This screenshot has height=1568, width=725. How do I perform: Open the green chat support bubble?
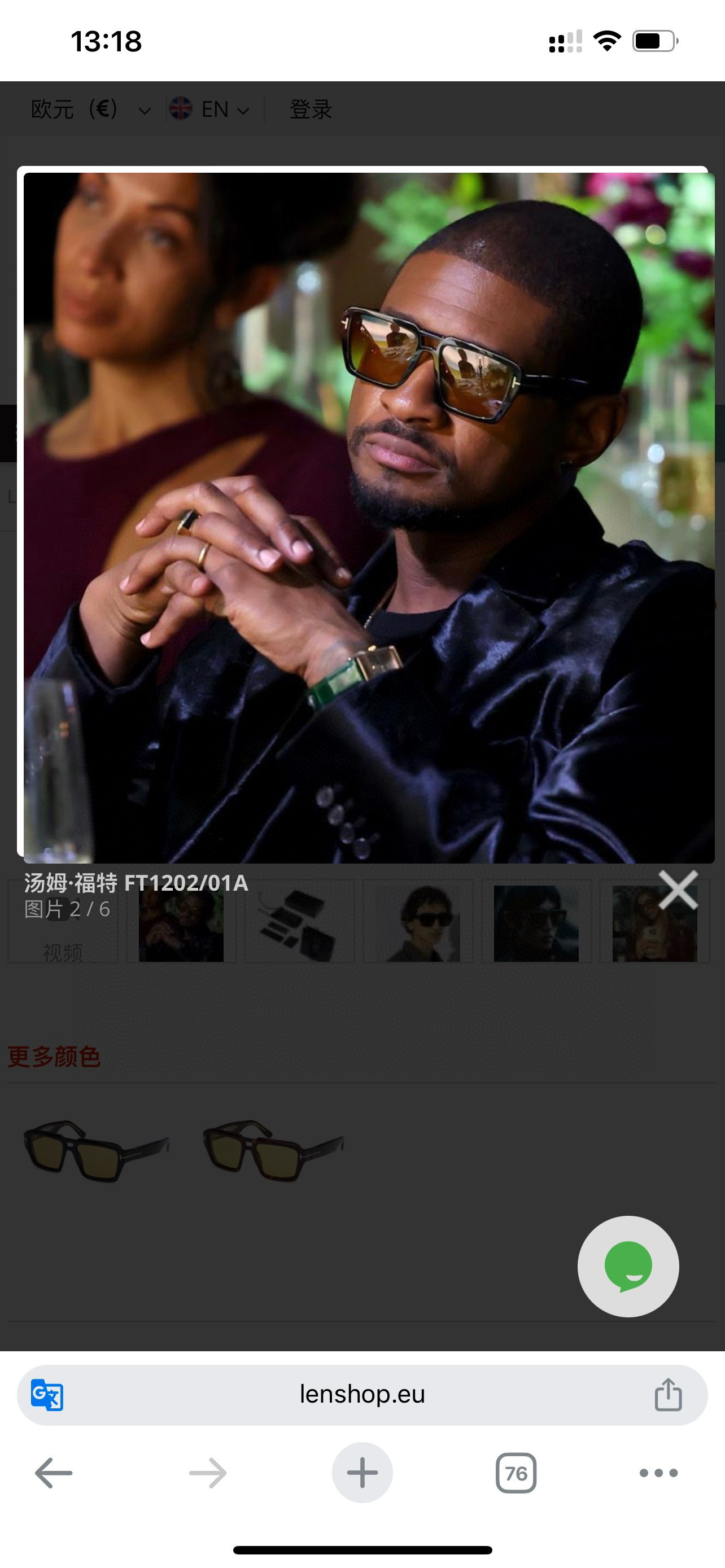(628, 1266)
